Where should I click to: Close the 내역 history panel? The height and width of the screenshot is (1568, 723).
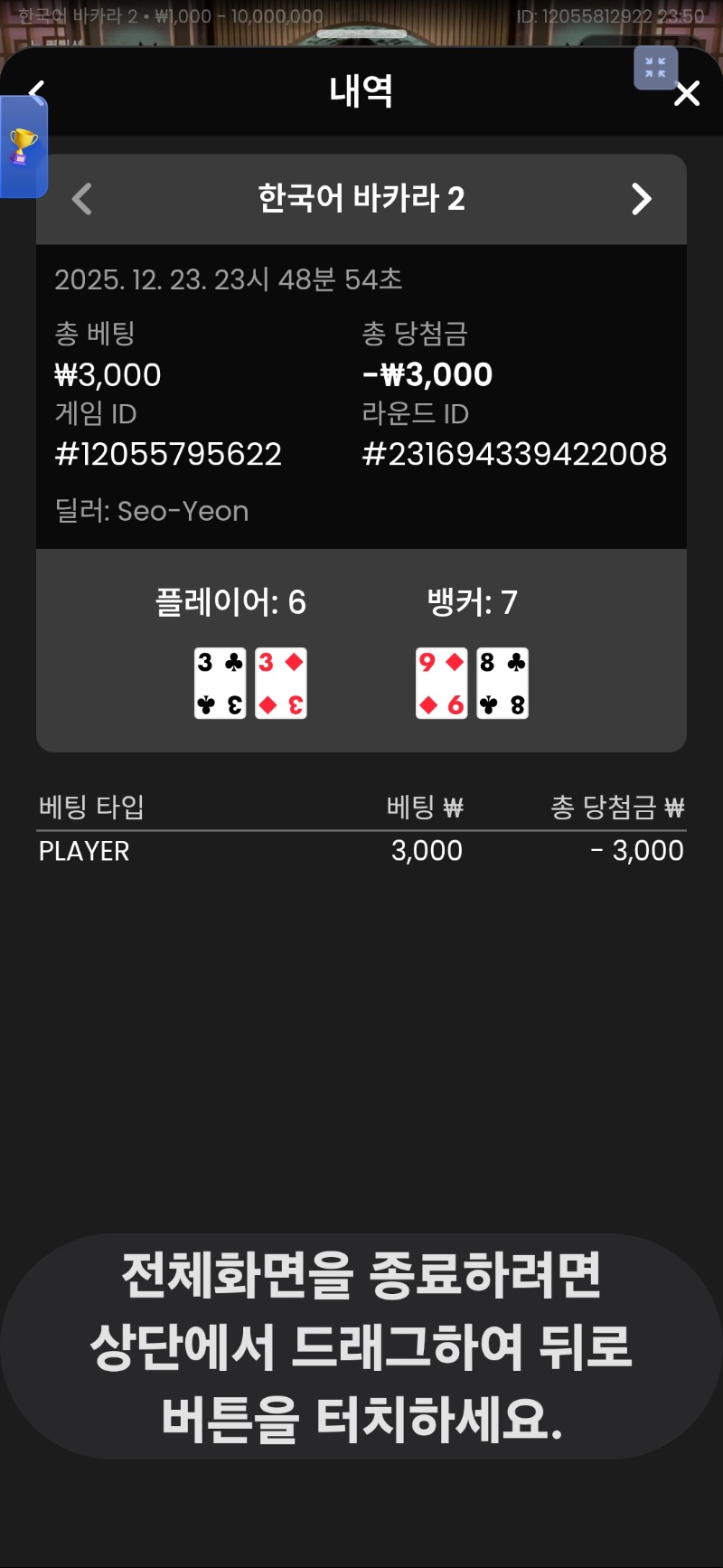(687, 93)
